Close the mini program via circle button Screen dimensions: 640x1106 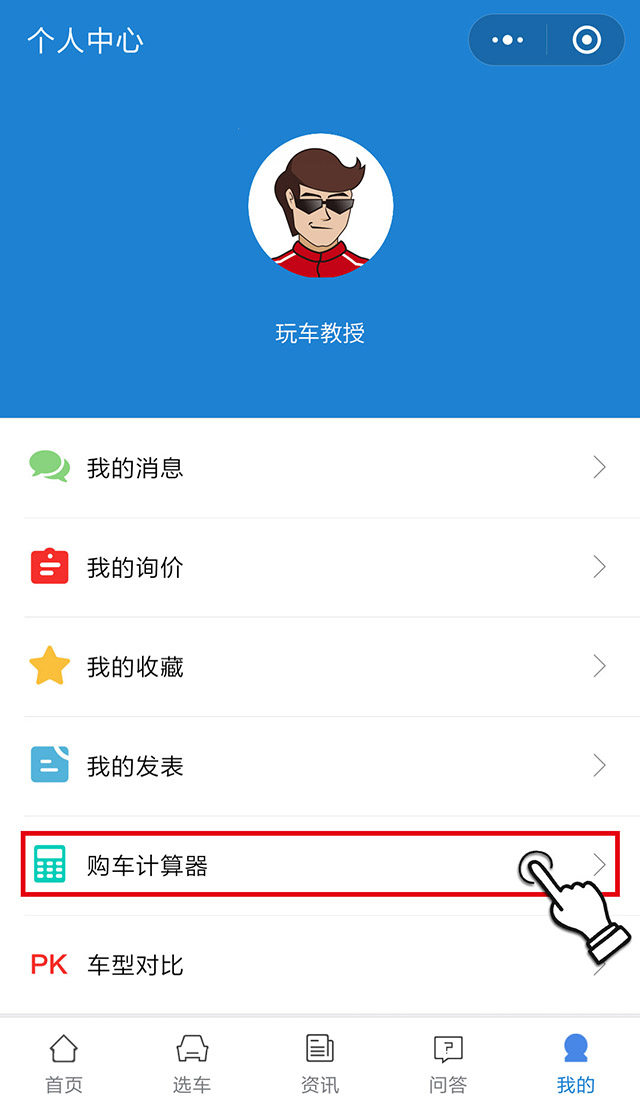586,40
